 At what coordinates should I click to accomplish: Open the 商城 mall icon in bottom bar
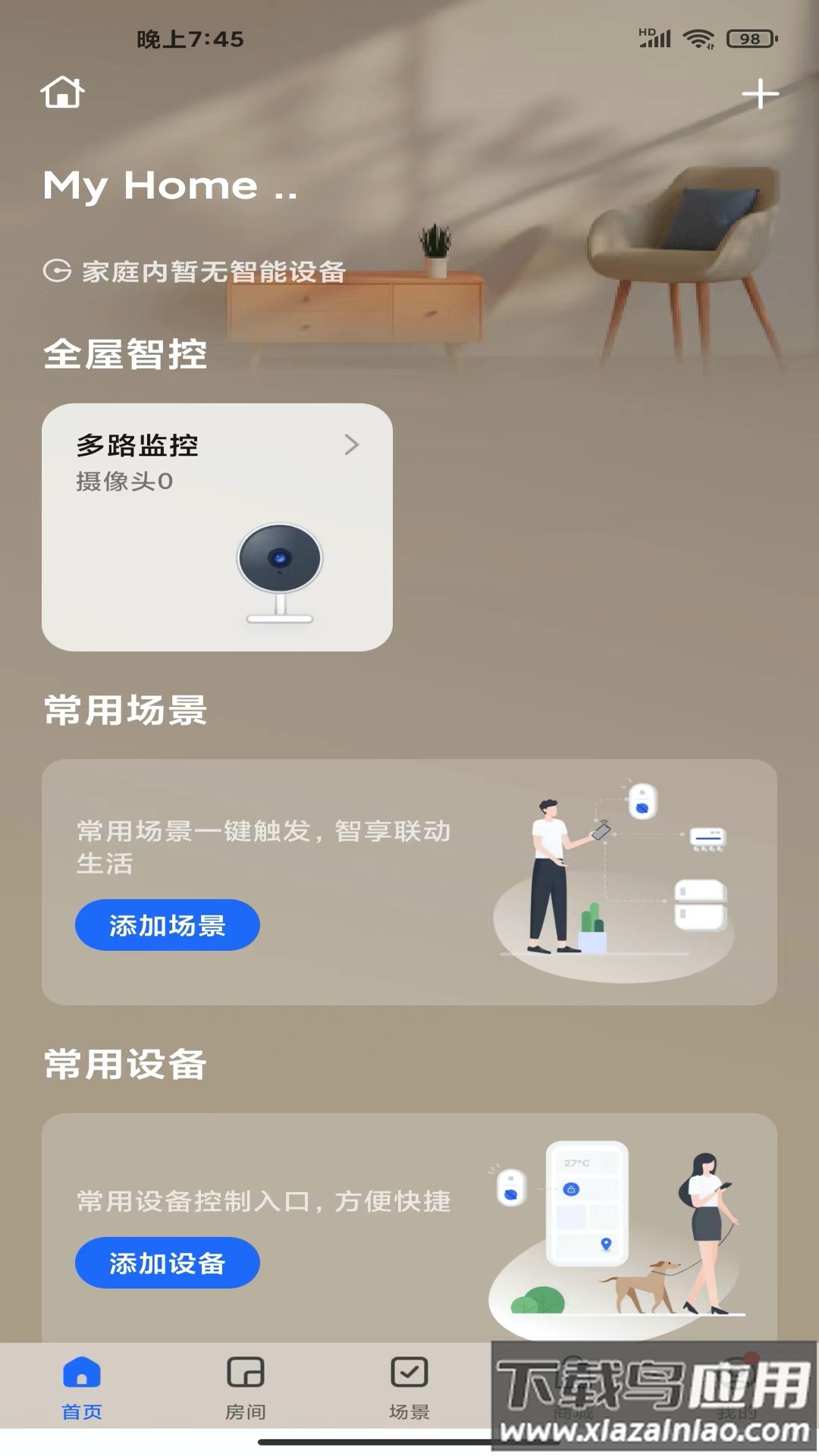573,1374
